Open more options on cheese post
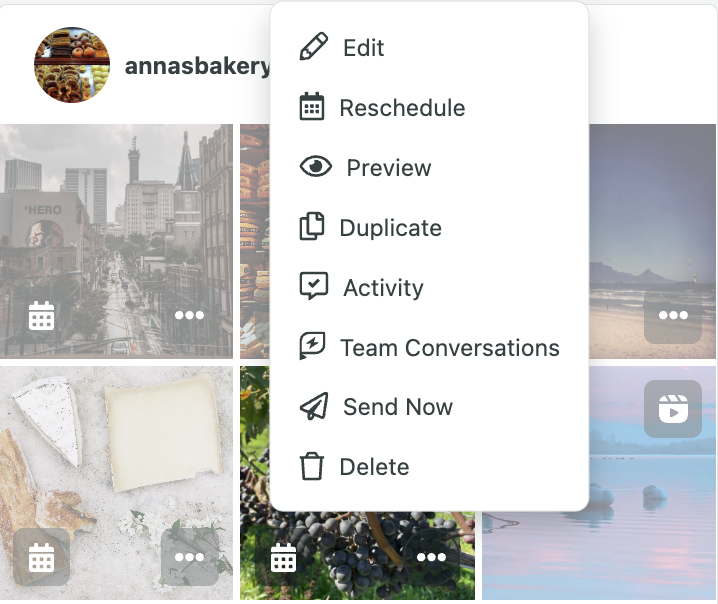The width and height of the screenshot is (718, 604). [x=189, y=557]
